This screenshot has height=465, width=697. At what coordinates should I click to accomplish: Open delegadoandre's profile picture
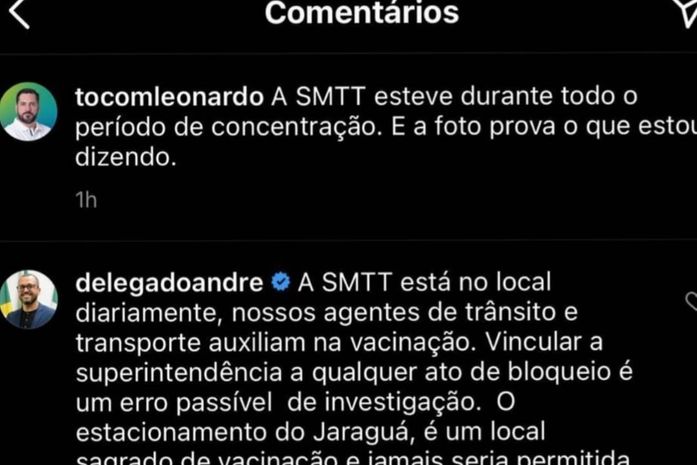[28, 299]
